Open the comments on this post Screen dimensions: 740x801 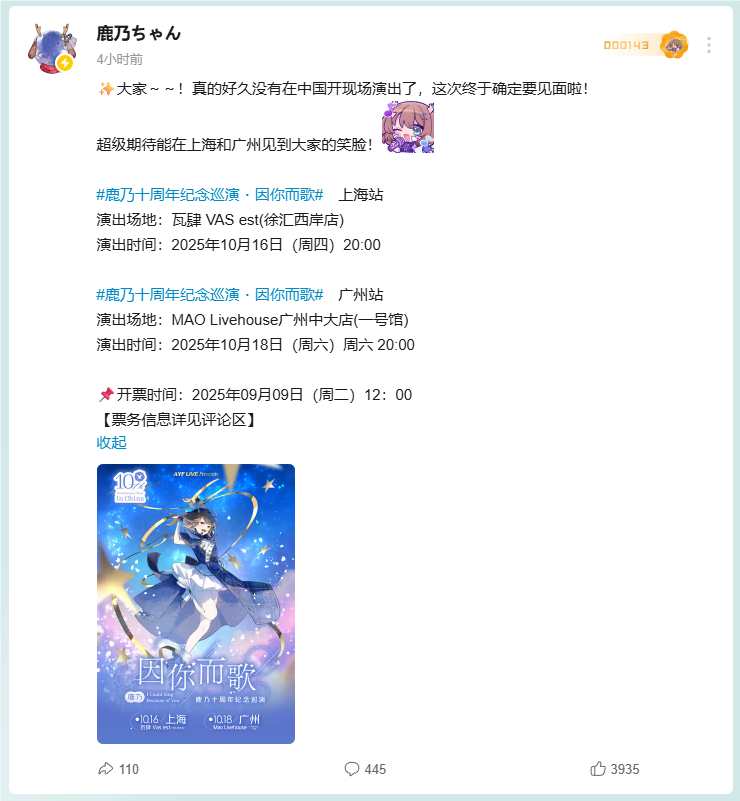coord(364,769)
